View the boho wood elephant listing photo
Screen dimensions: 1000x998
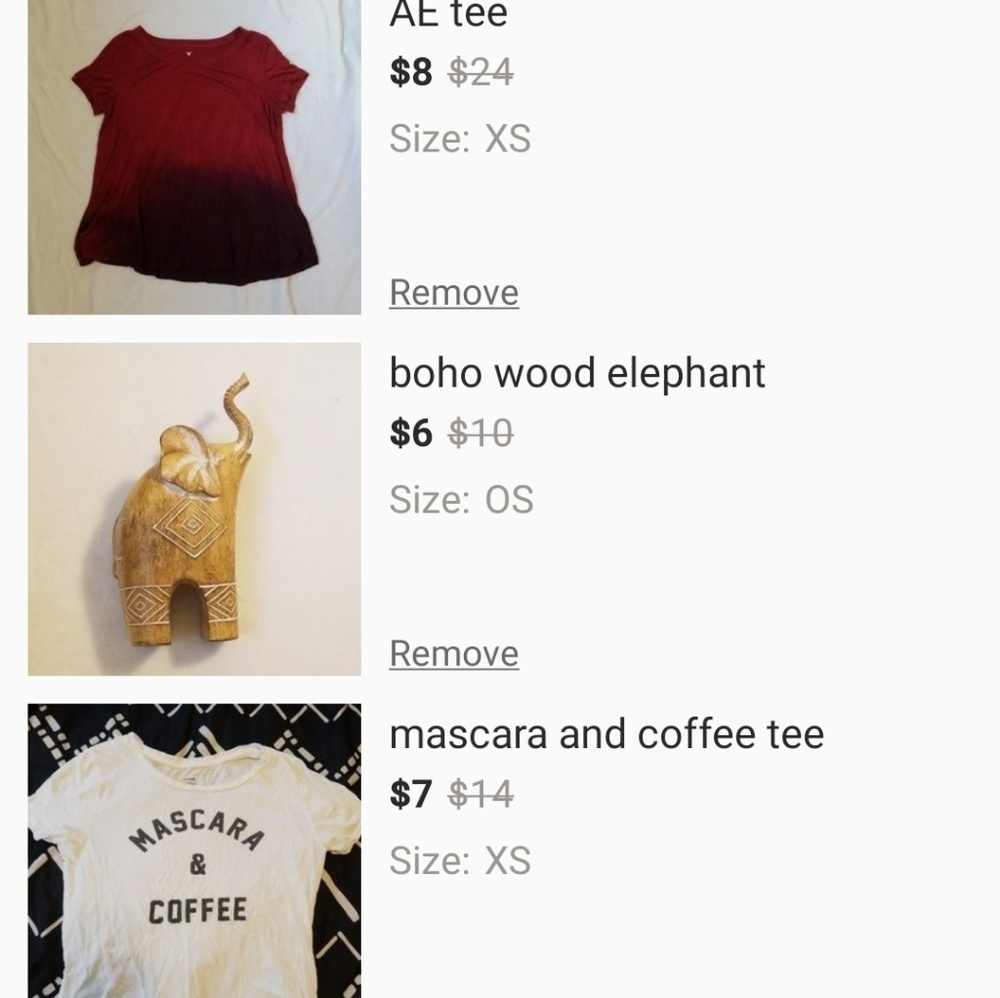[x=194, y=509]
